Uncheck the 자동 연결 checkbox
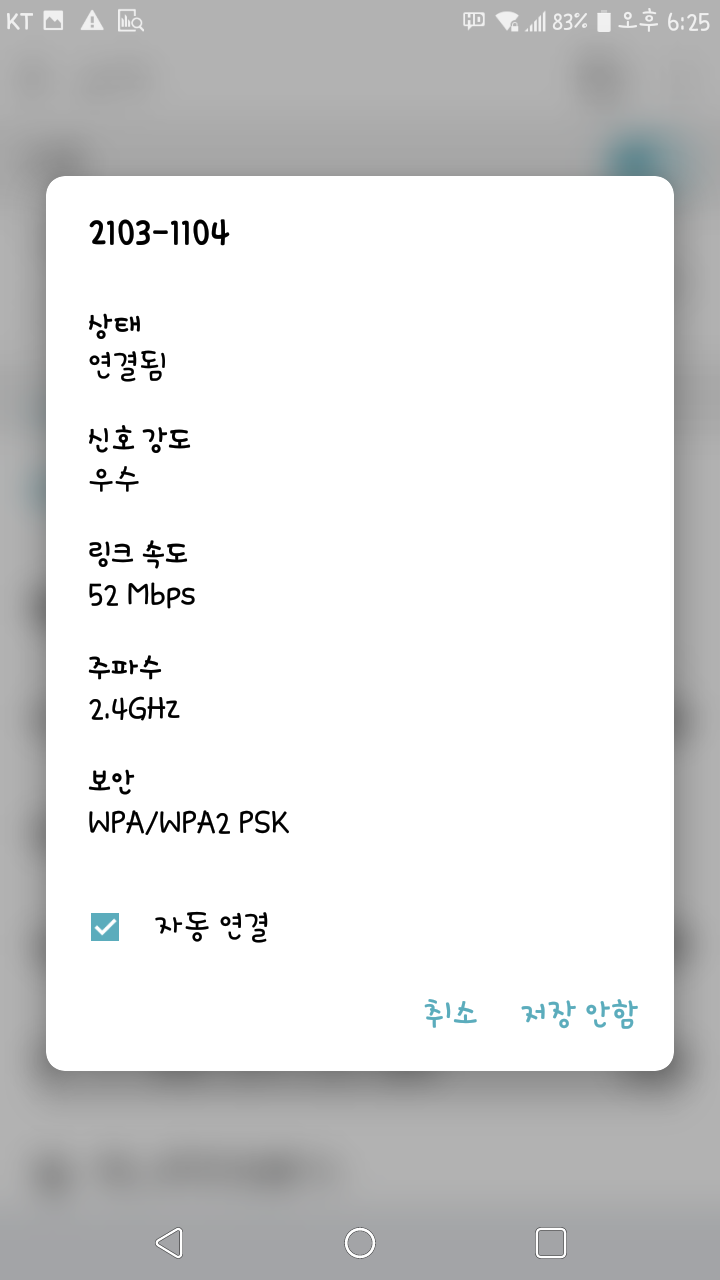The width and height of the screenshot is (720, 1280). click(x=105, y=927)
